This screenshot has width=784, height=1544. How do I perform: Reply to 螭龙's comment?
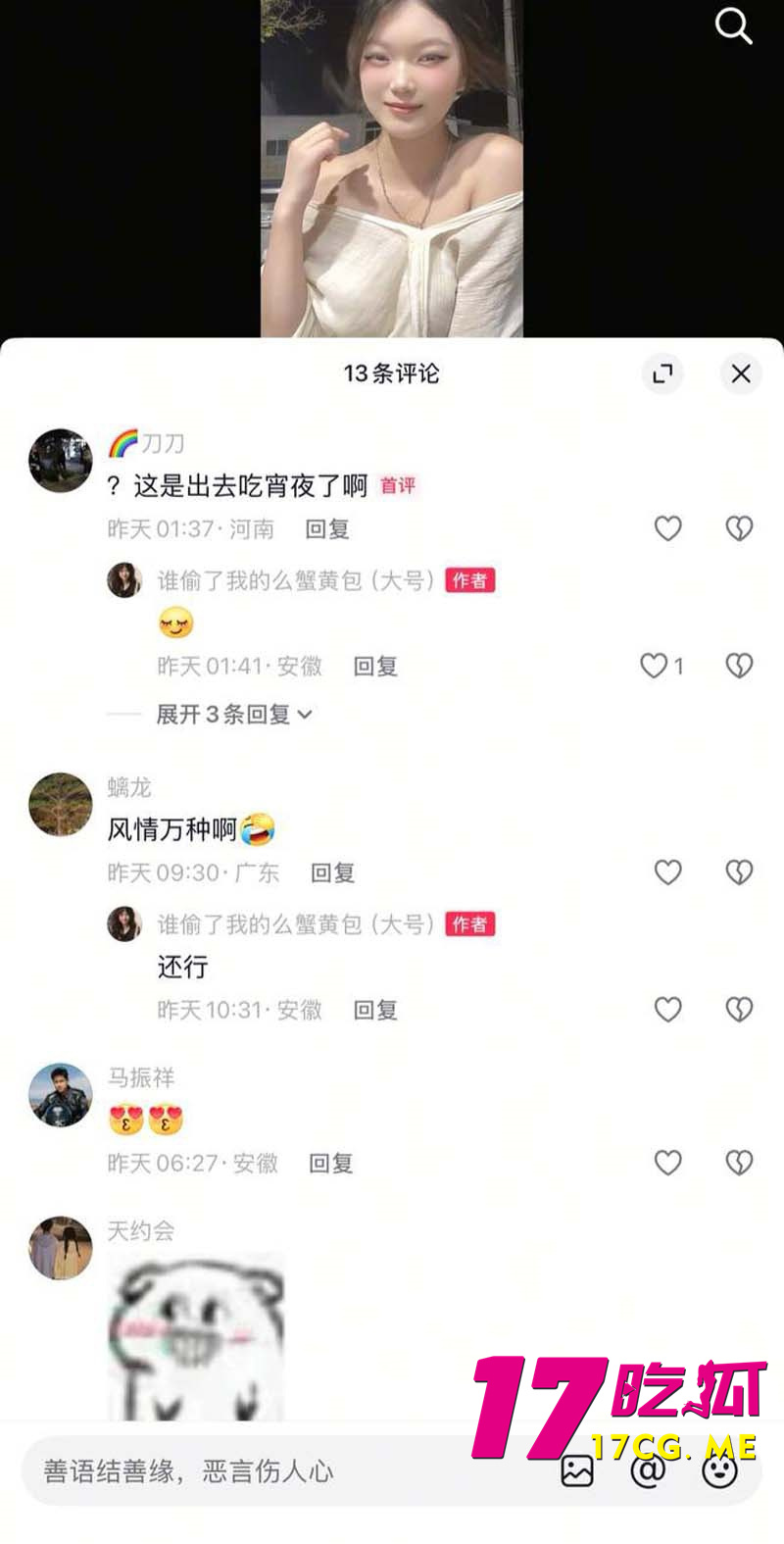point(332,872)
